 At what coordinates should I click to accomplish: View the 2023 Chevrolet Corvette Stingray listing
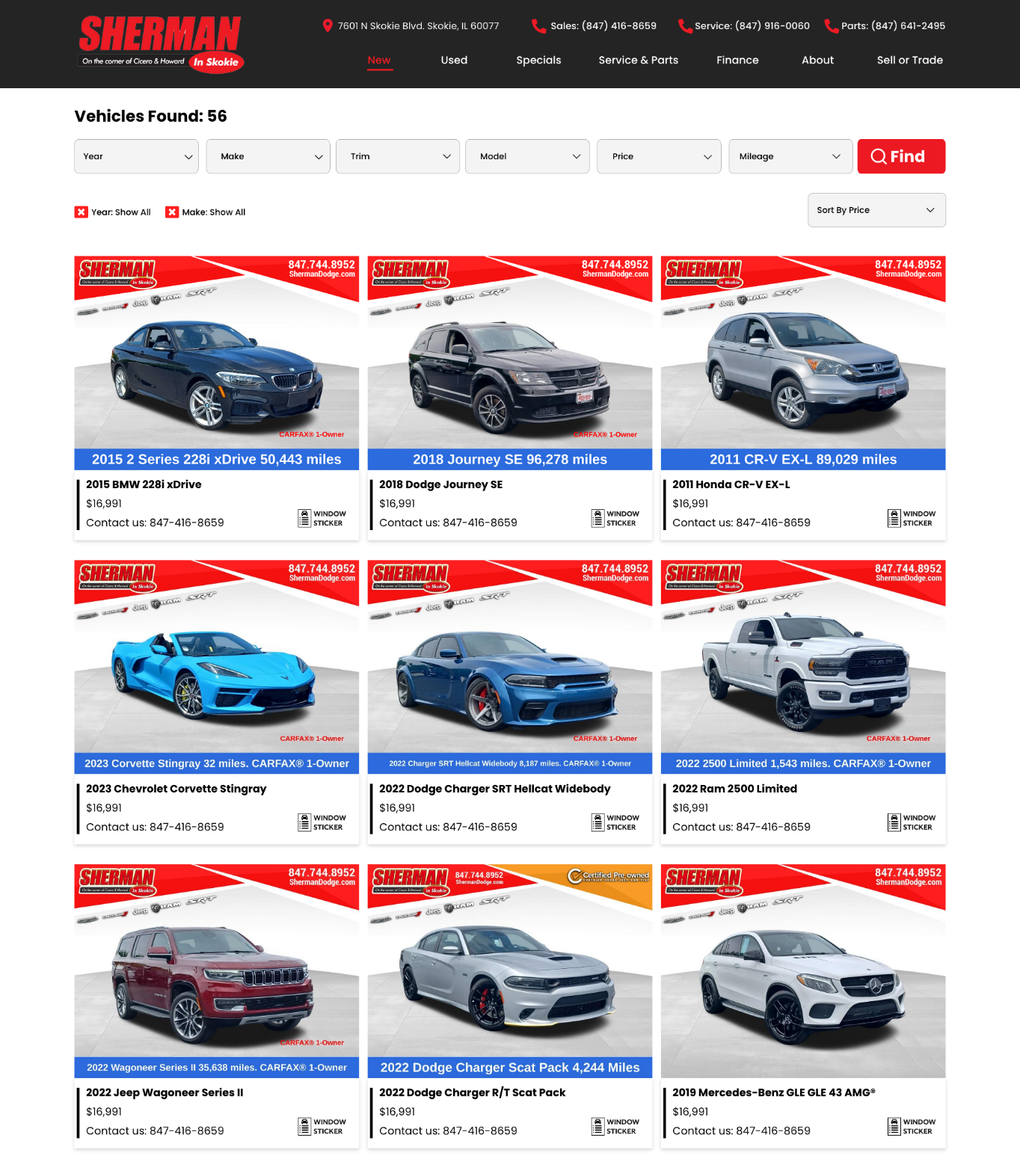tap(176, 789)
